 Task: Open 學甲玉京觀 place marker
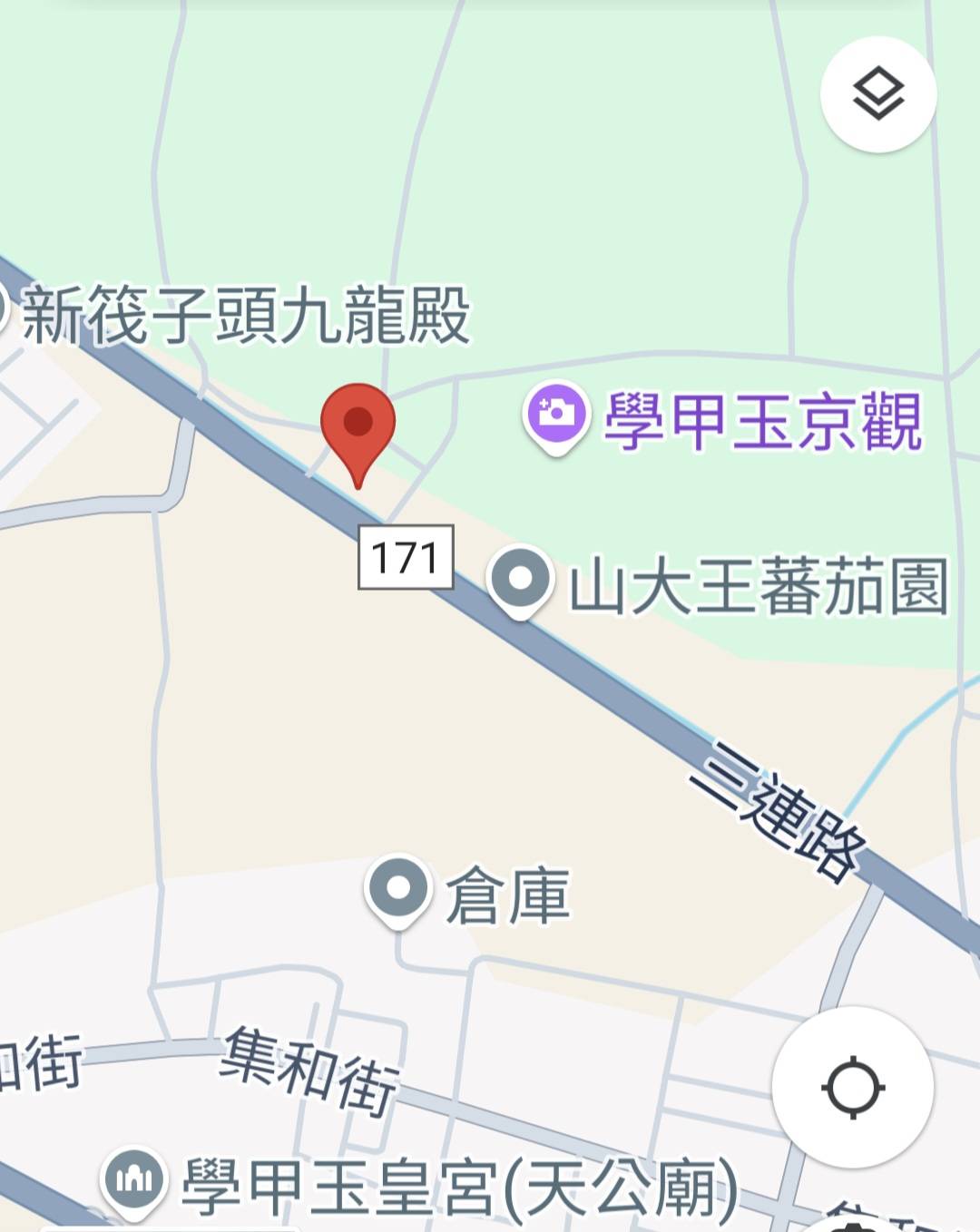click(x=556, y=415)
